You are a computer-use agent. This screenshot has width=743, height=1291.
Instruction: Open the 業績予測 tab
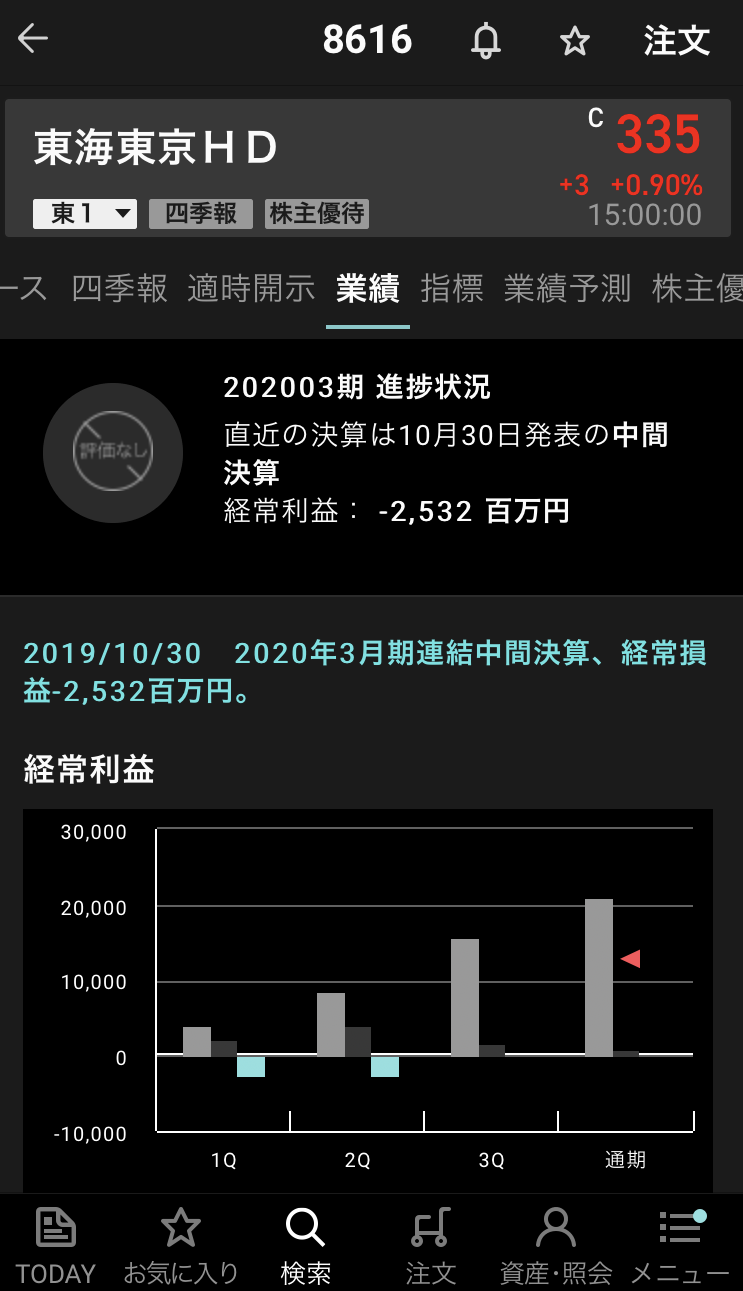[567, 288]
